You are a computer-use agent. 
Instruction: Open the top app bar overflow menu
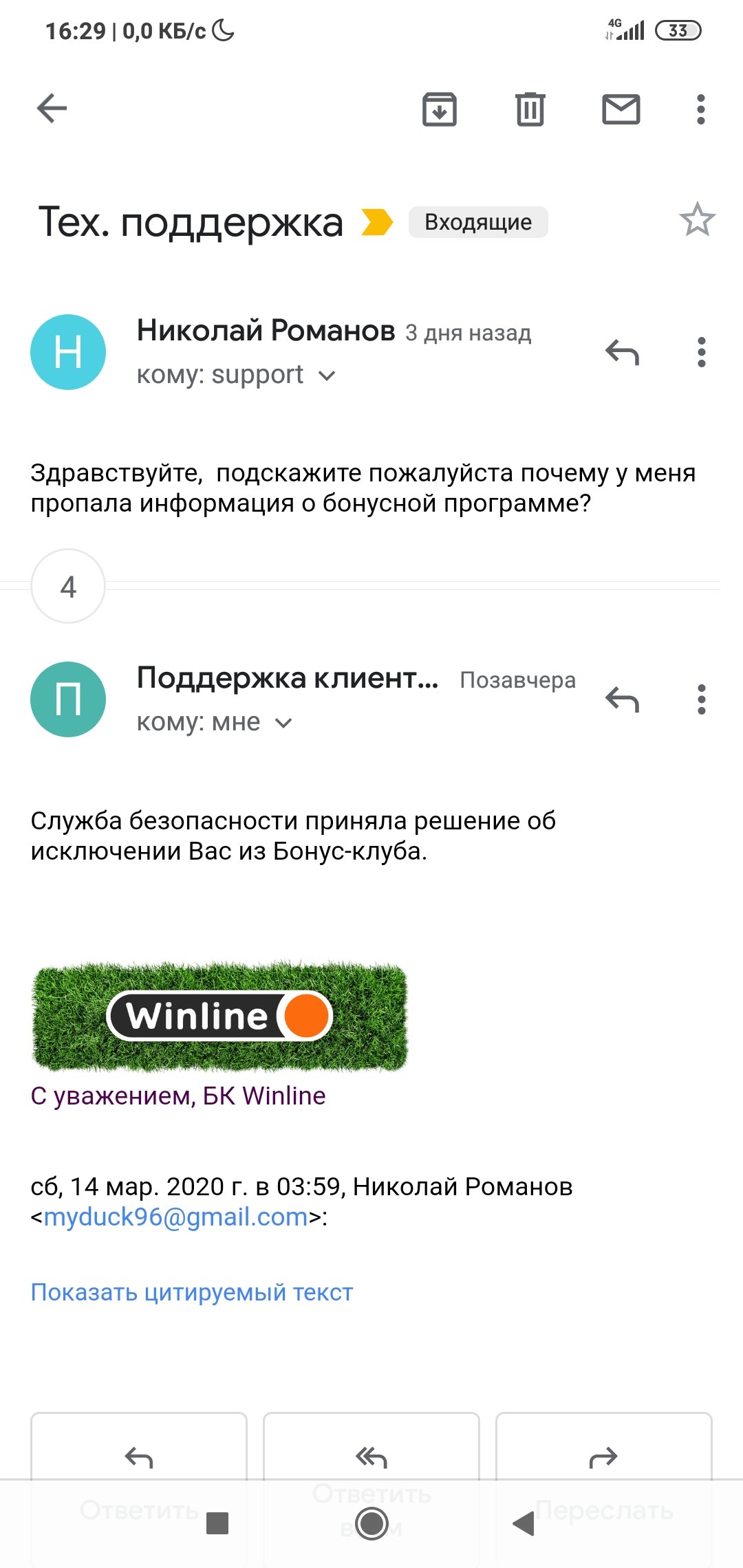700,109
